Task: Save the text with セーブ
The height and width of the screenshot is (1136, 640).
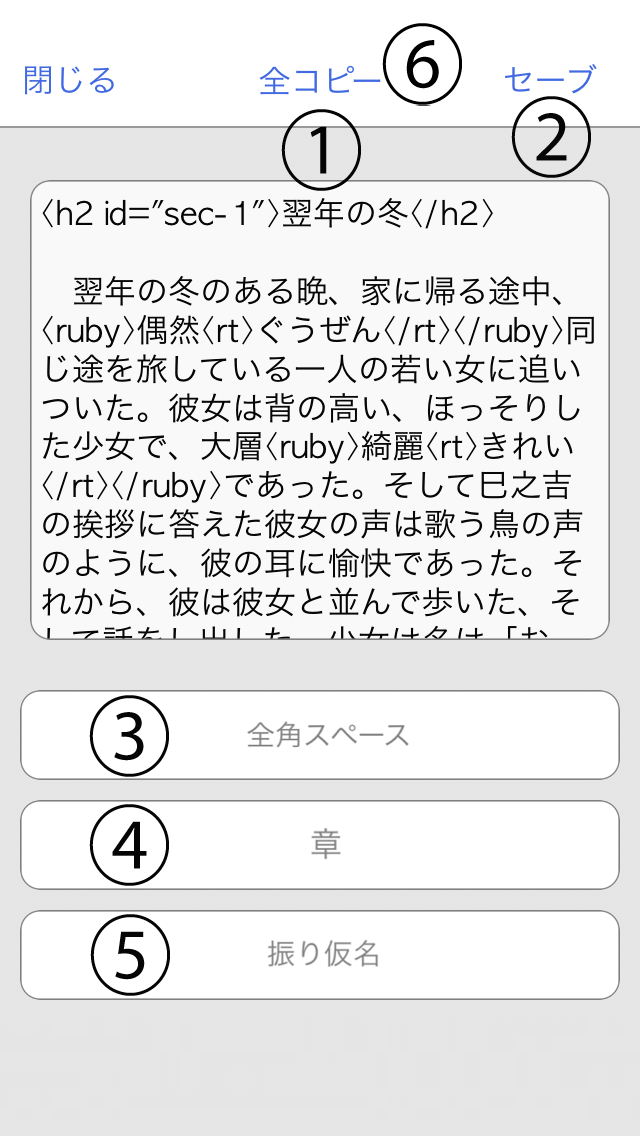Action: tap(549, 79)
